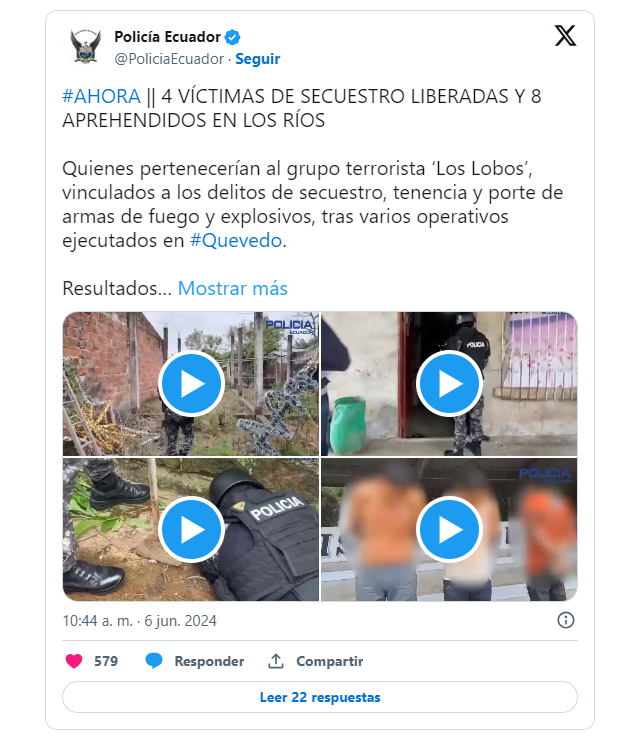The height and width of the screenshot is (736, 635).
Task: Open the X logo link
Action: (x=564, y=37)
